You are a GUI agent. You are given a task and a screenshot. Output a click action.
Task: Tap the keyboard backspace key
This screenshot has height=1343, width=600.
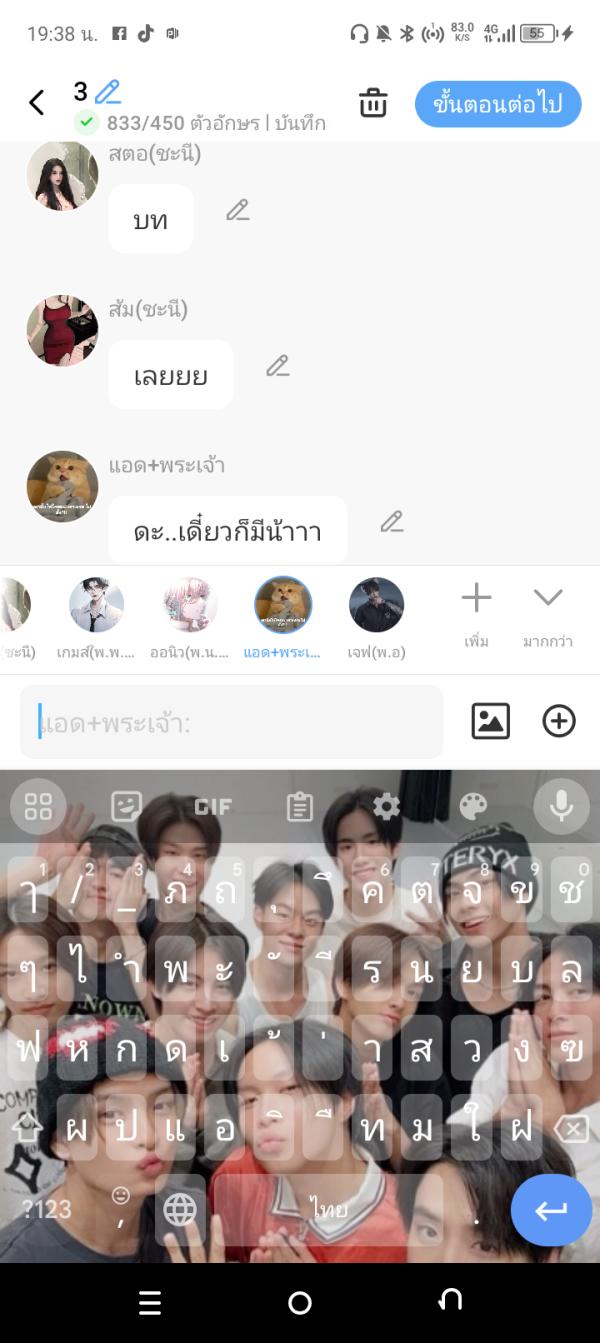(x=571, y=1130)
